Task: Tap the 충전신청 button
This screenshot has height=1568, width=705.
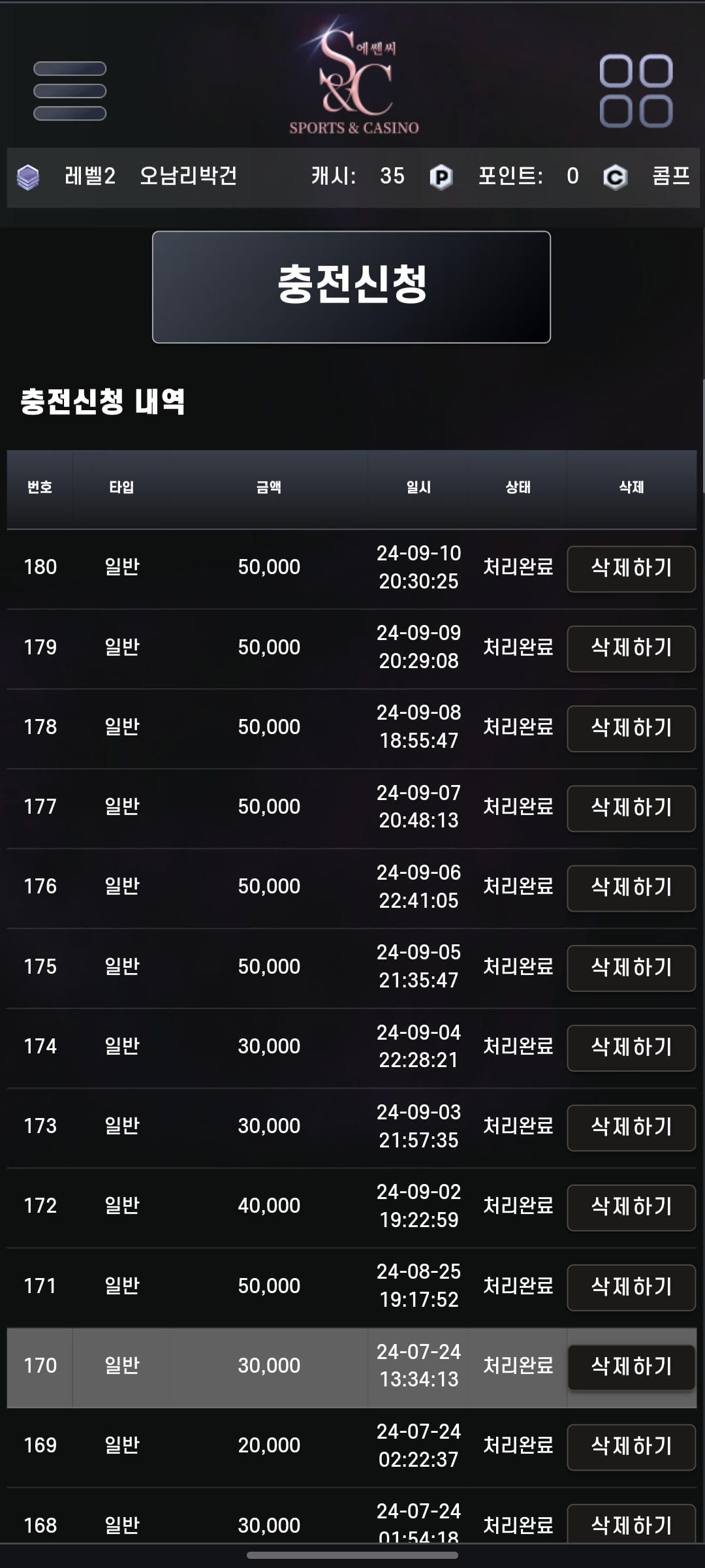Action: [x=351, y=287]
